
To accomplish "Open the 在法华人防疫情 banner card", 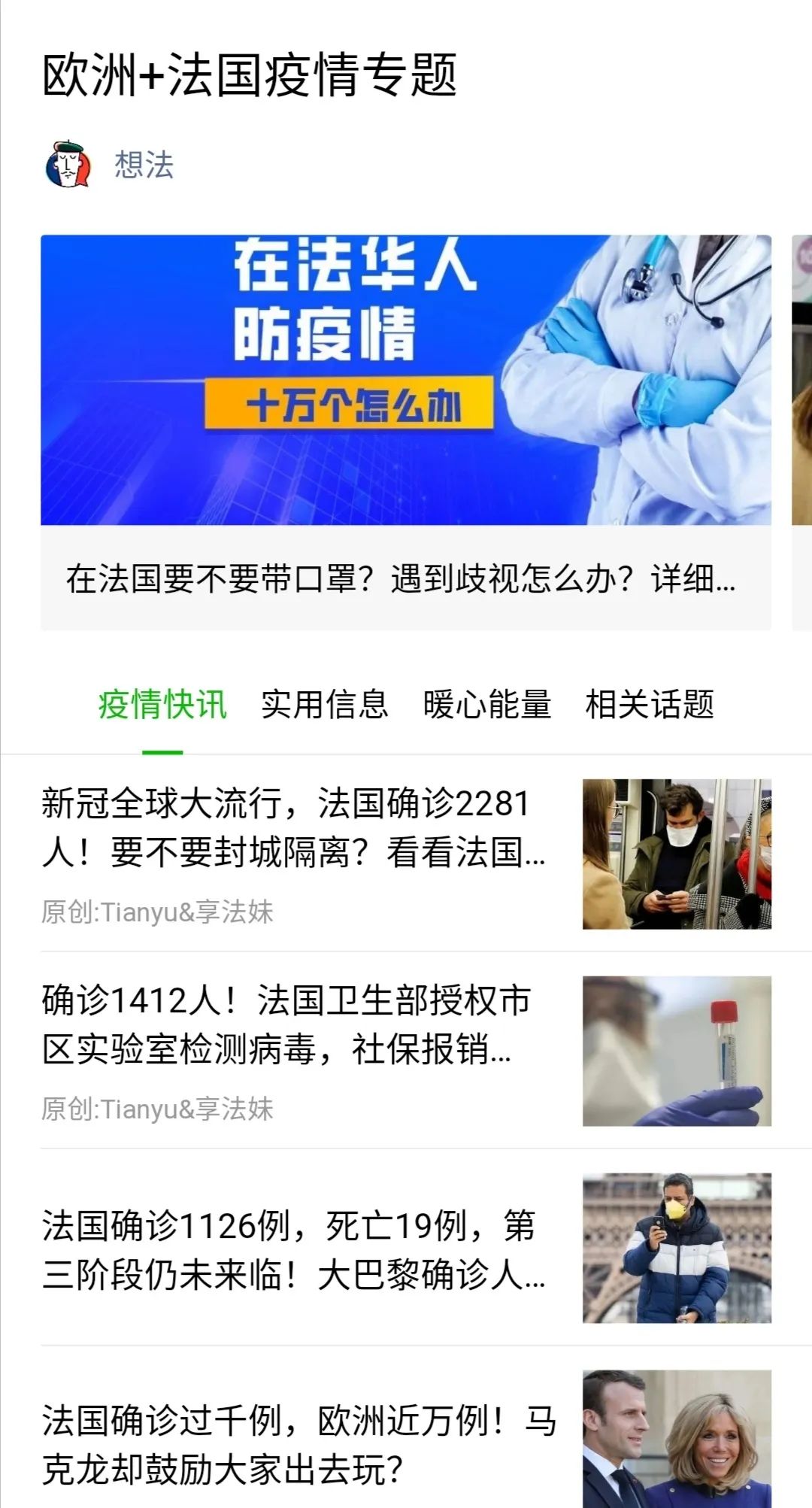I will [406, 432].
